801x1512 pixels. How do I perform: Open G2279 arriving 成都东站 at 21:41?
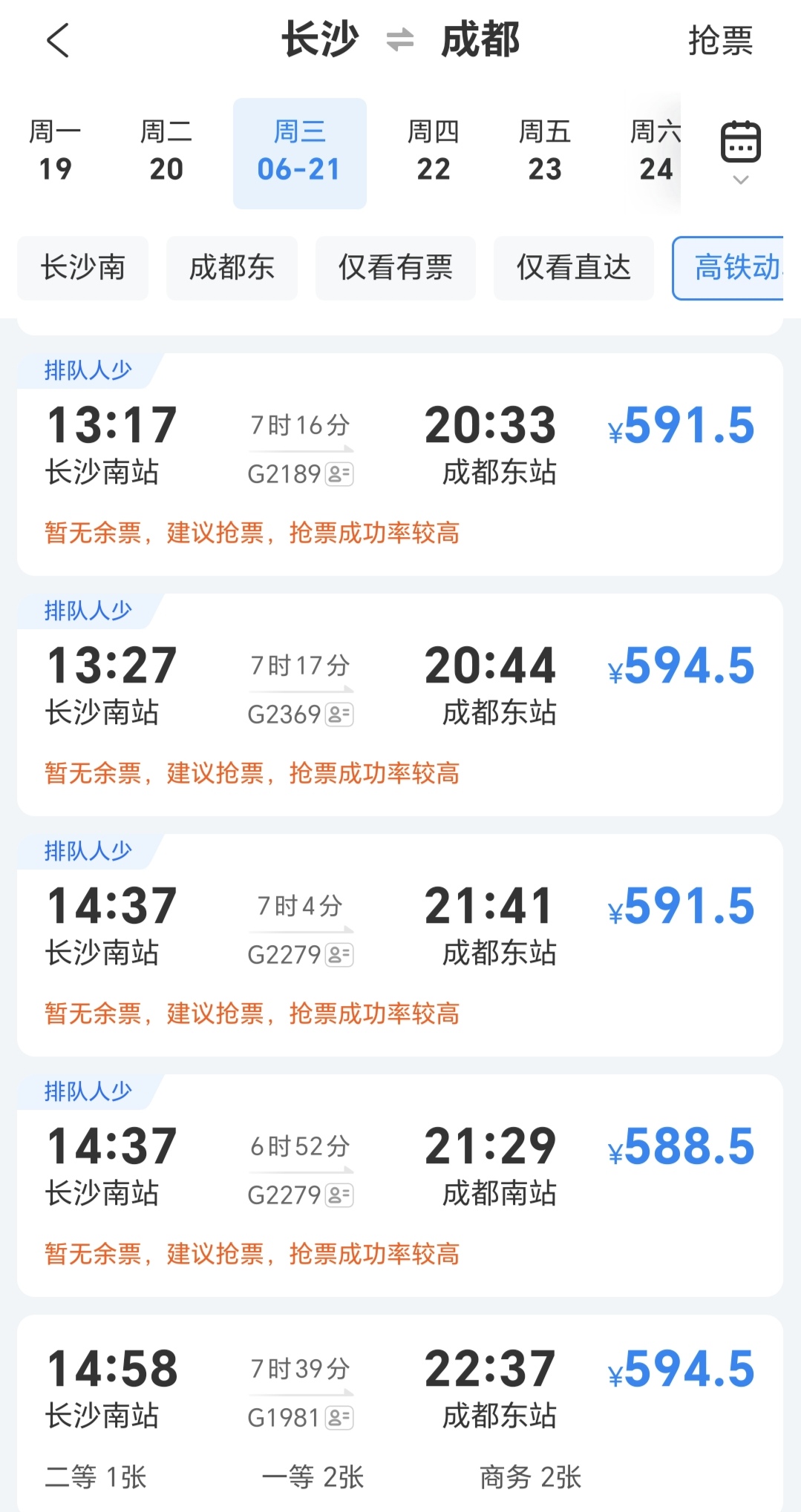click(x=400, y=945)
